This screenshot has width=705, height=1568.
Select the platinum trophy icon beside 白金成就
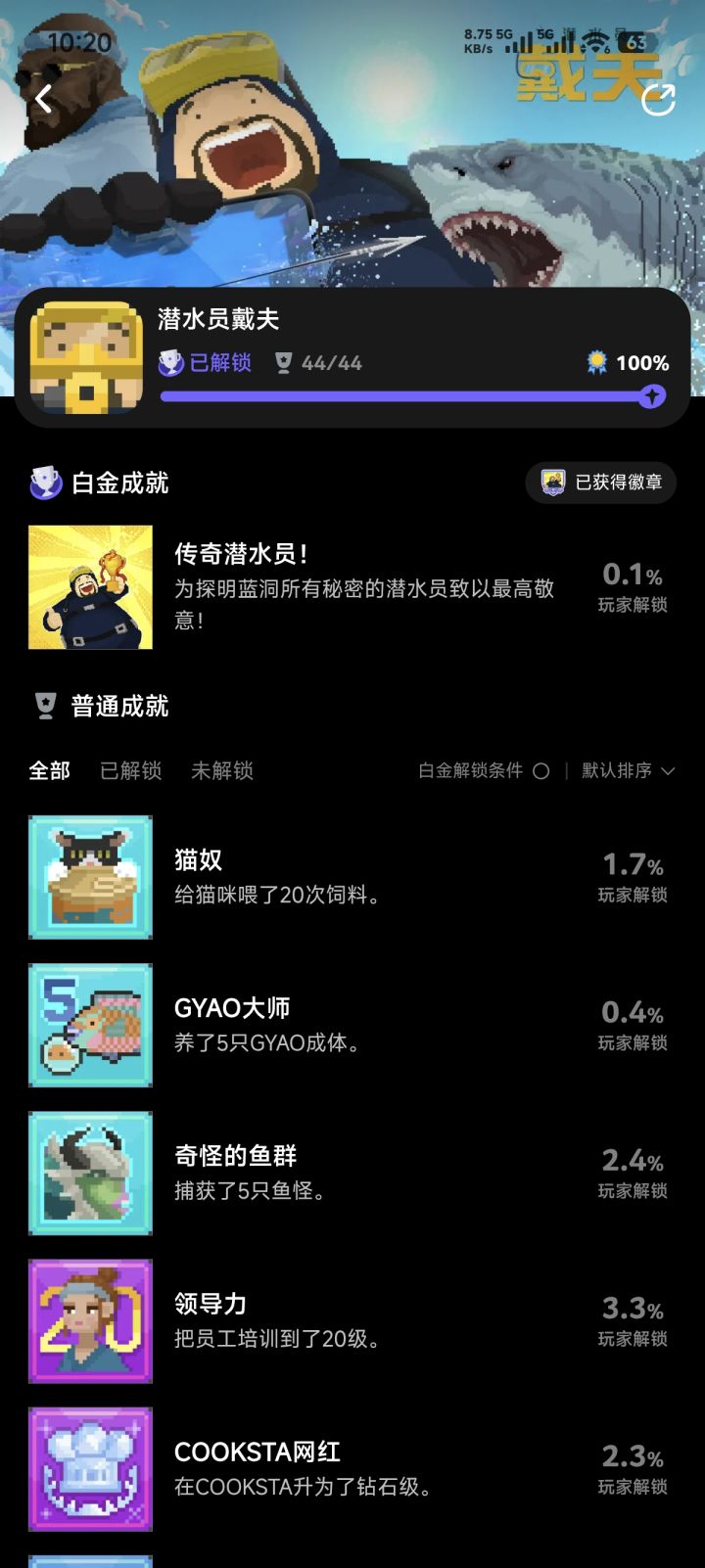tap(44, 482)
